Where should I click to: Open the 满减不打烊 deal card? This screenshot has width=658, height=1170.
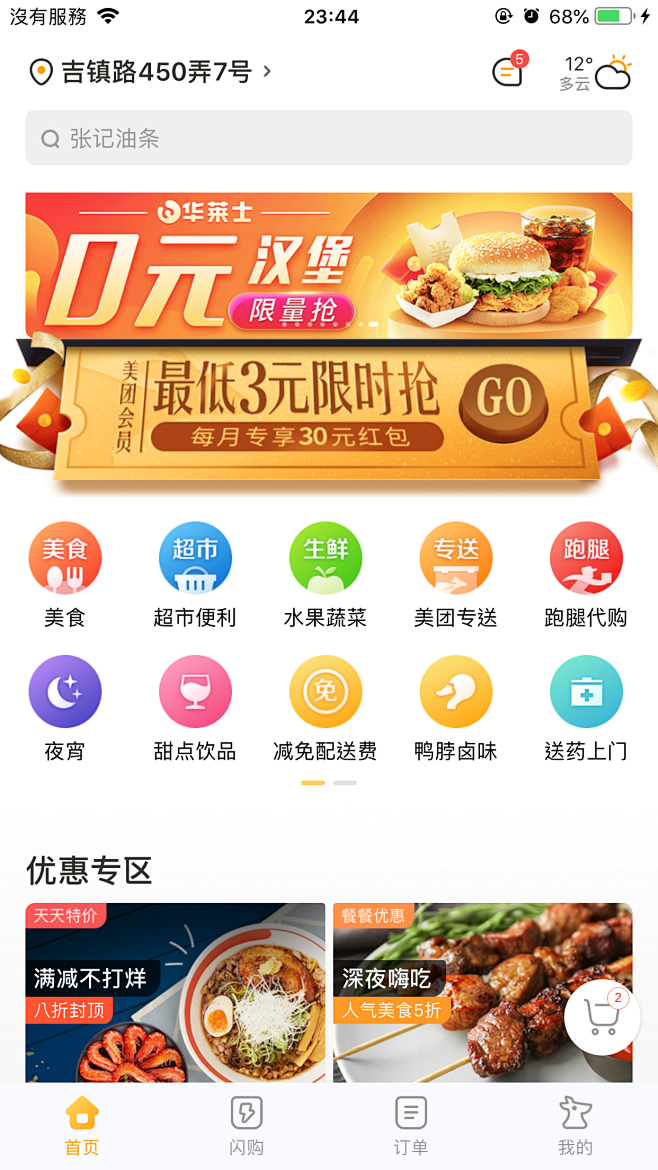coord(175,992)
